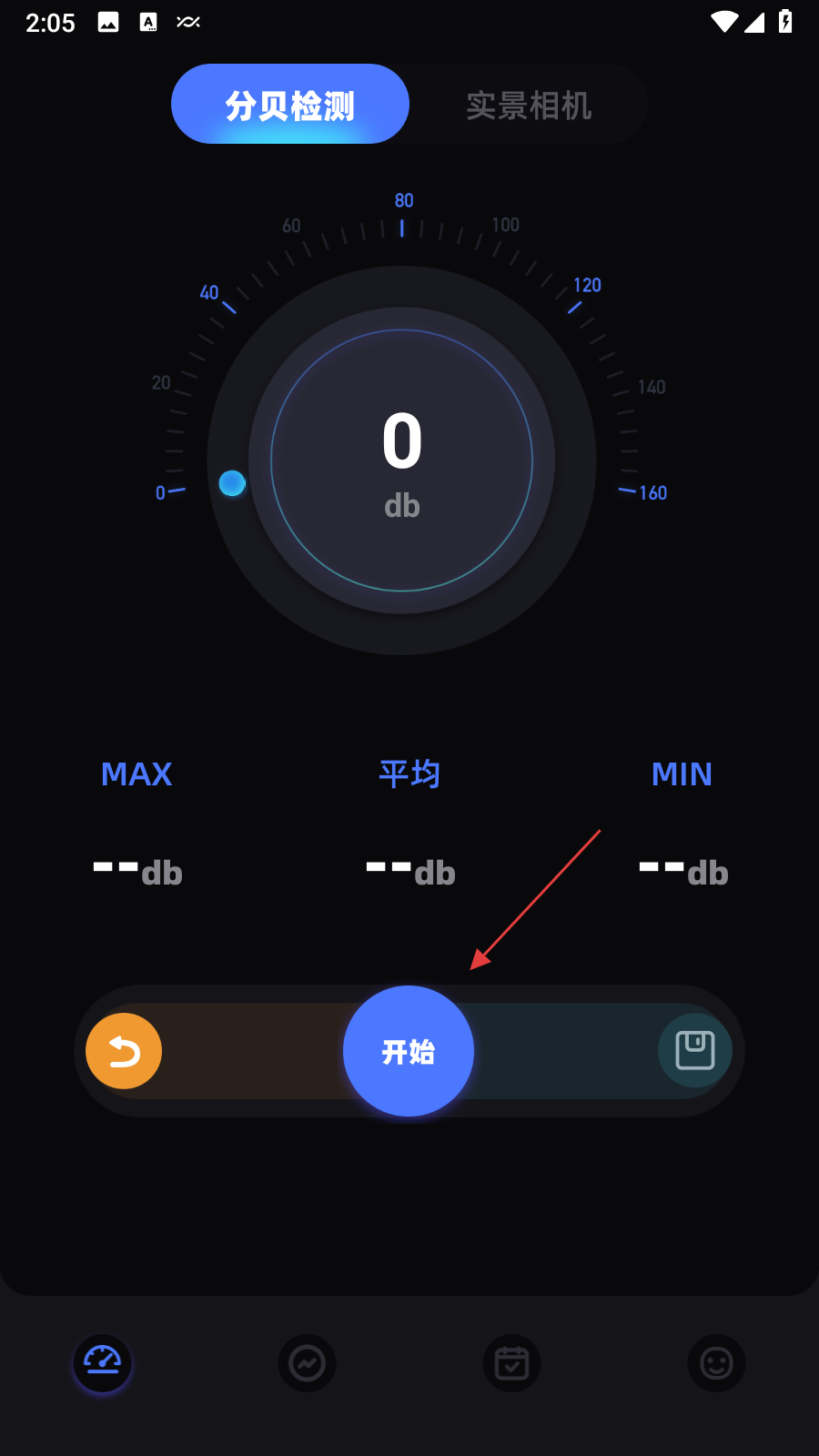Viewport: 819px width, 1456px height.
Task: Reset the measurement with the orange undo icon
Action: point(124,1051)
